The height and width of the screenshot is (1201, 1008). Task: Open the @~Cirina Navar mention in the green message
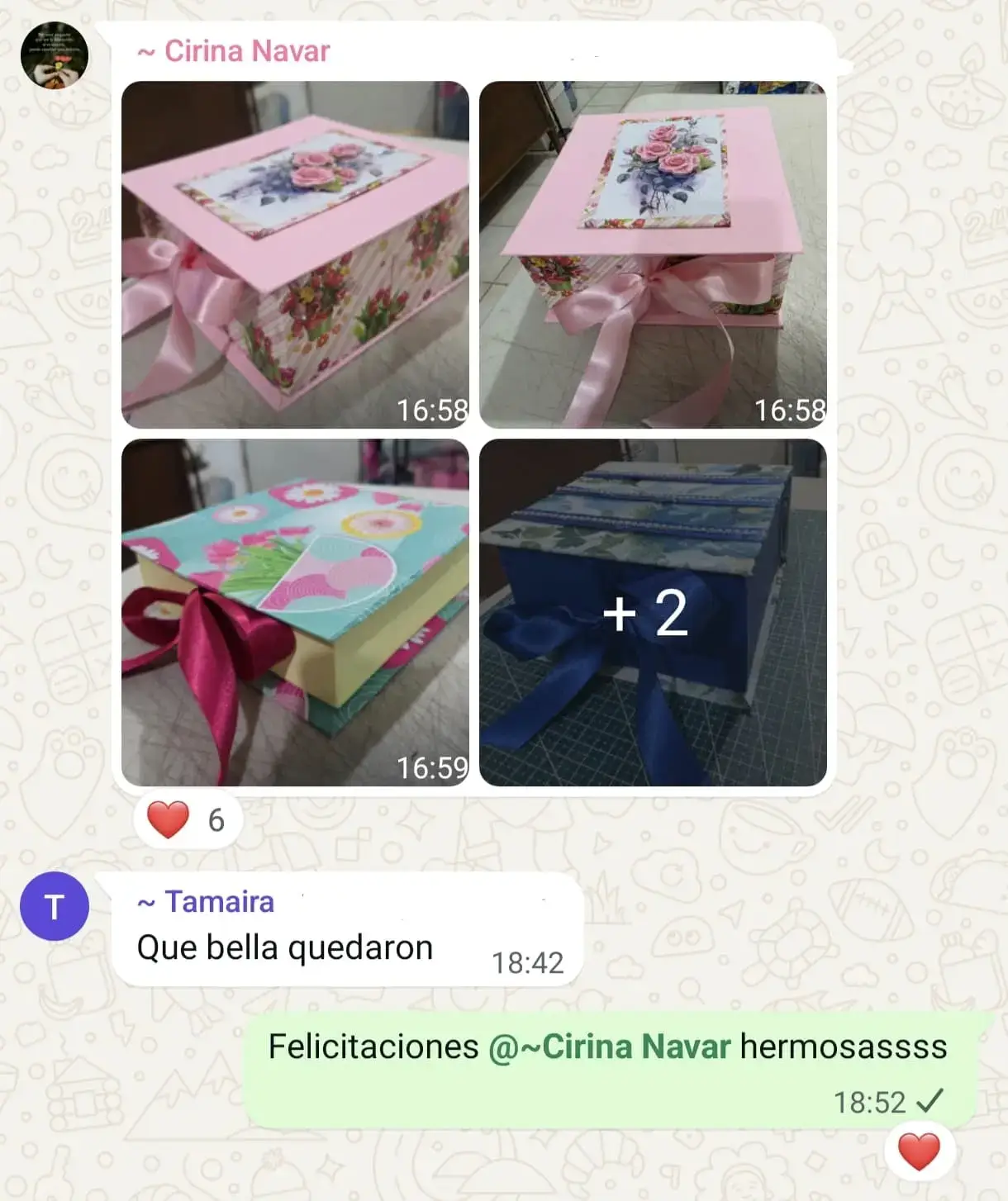[x=610, y=1047]
